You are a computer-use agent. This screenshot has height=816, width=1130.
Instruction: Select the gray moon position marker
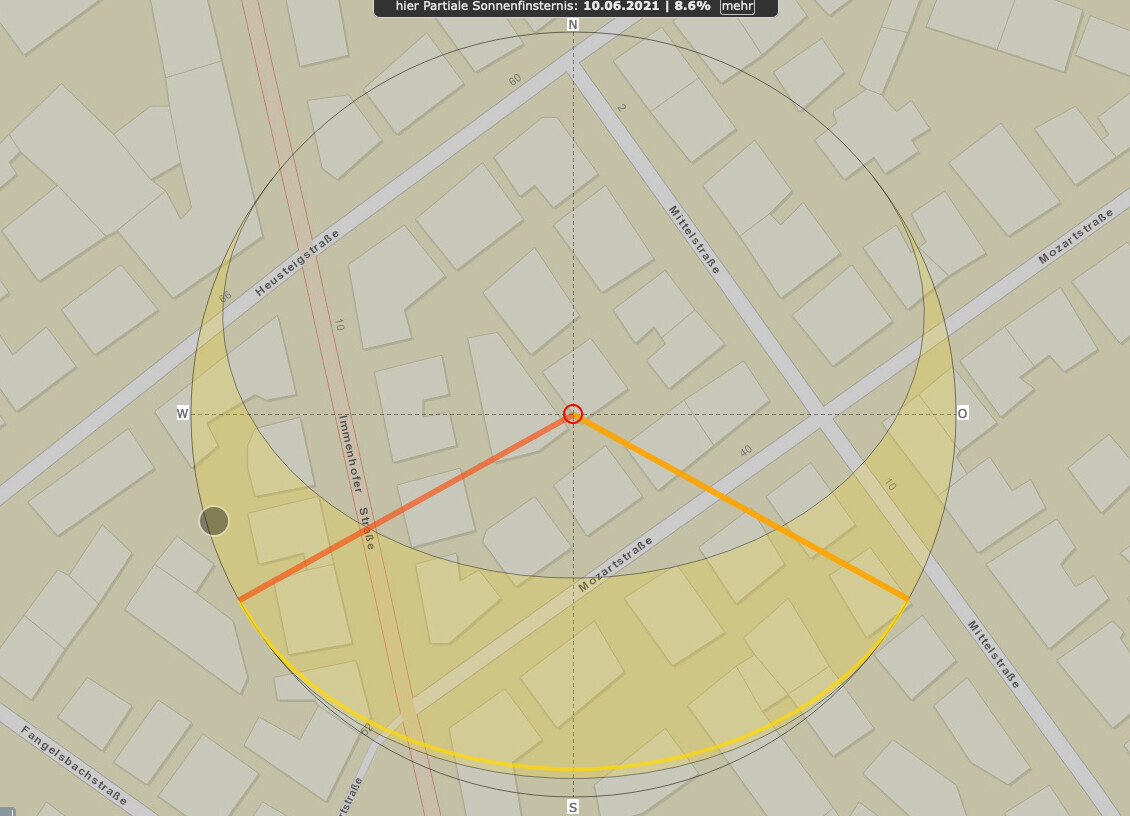(x=214, y=521)
